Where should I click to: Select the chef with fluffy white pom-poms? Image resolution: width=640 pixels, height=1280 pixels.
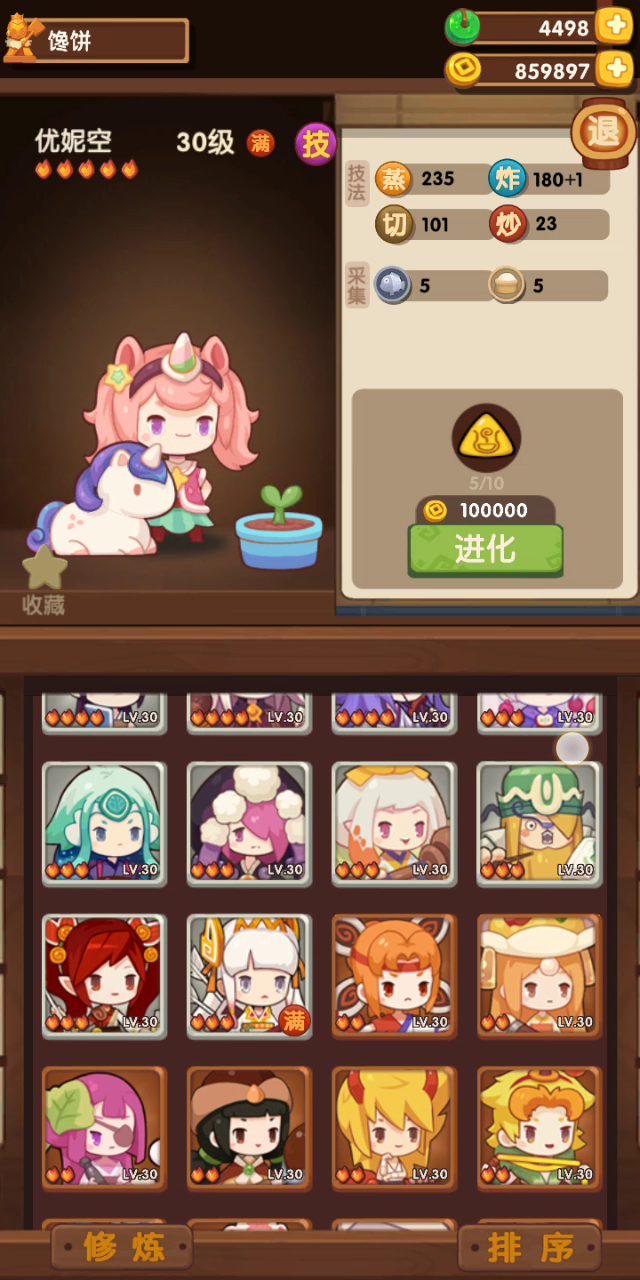pos(249,823)
